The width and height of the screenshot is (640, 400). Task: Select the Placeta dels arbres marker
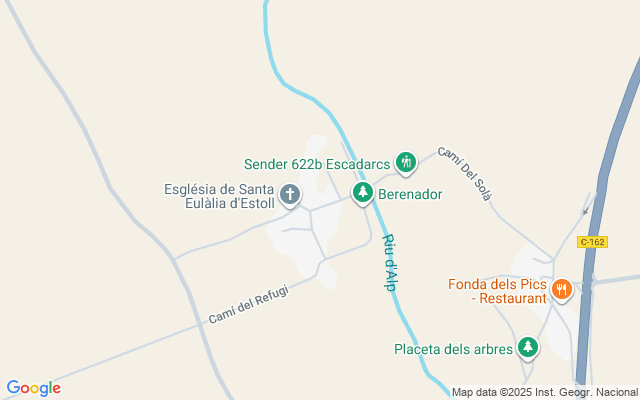[x=528, y=348]
